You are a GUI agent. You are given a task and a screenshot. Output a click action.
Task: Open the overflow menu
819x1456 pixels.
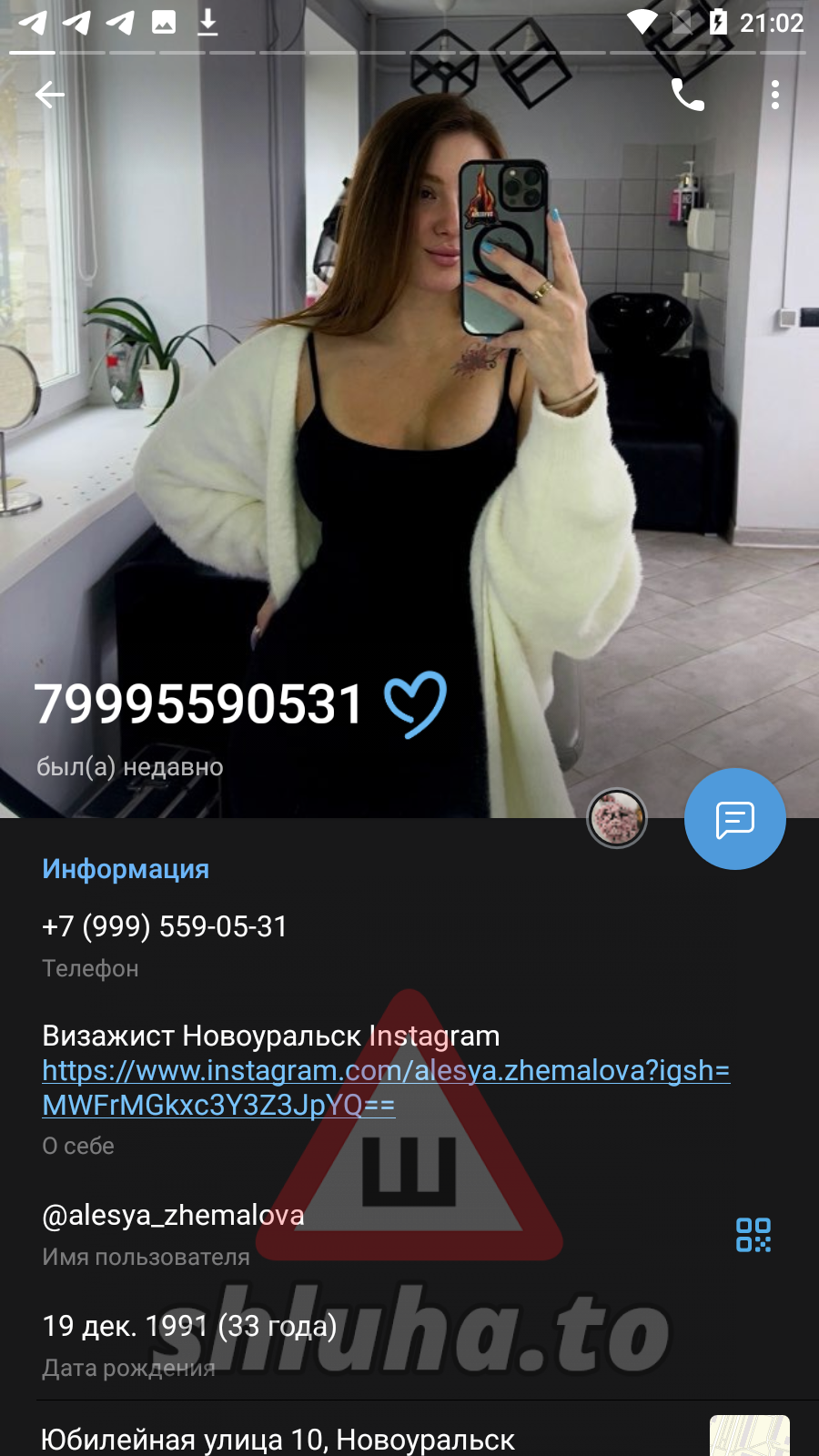pos(774,95)
